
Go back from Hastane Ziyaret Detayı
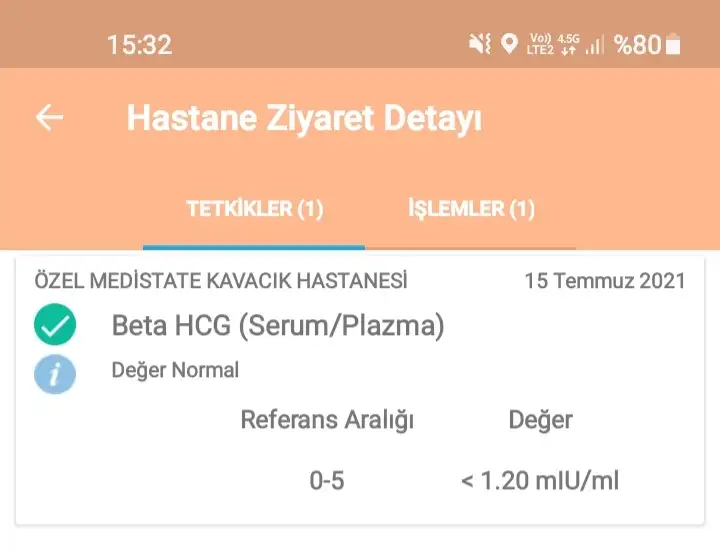(x=49, y=118)
